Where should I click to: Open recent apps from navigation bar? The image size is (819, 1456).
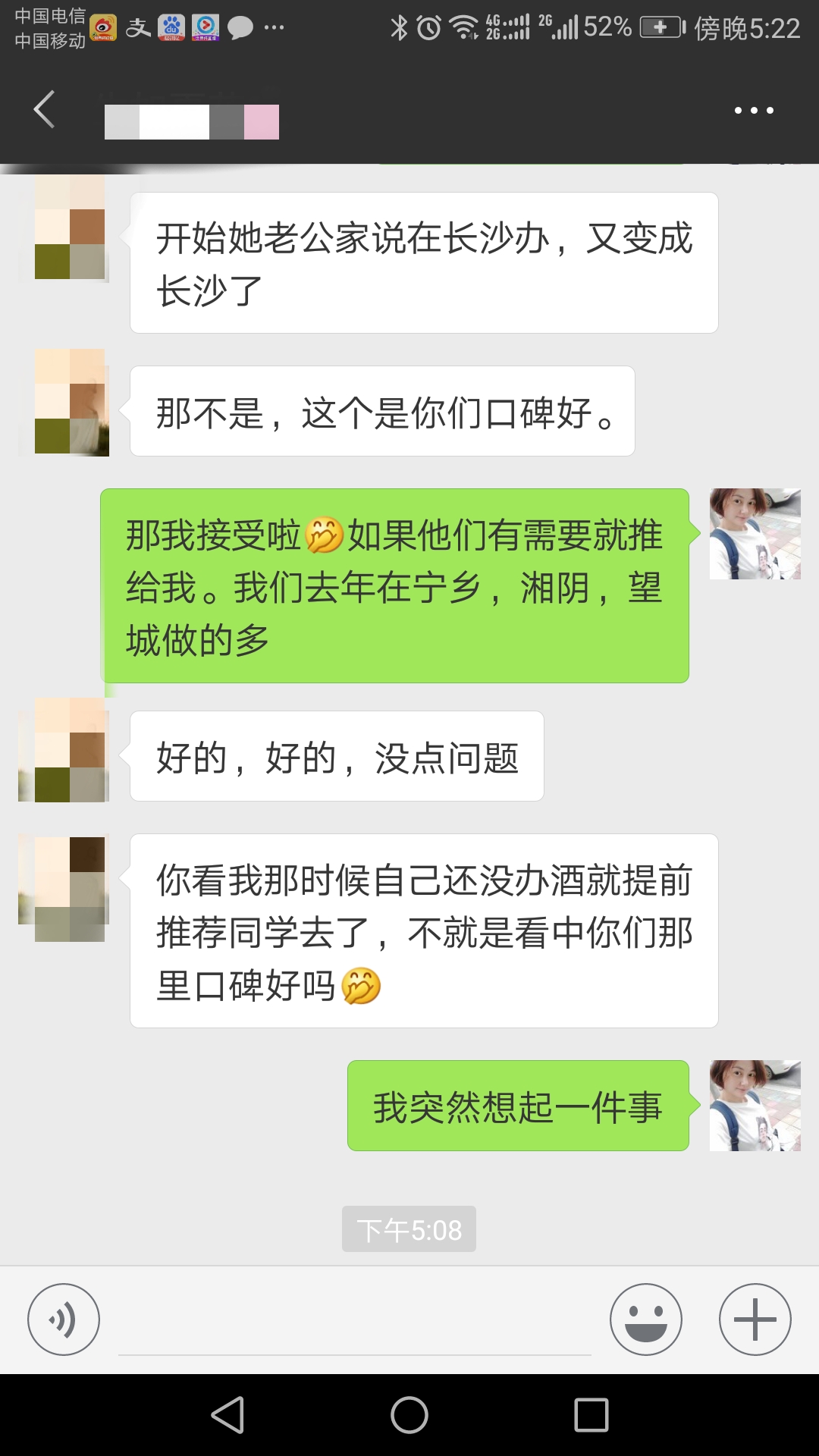point(591,1415)
